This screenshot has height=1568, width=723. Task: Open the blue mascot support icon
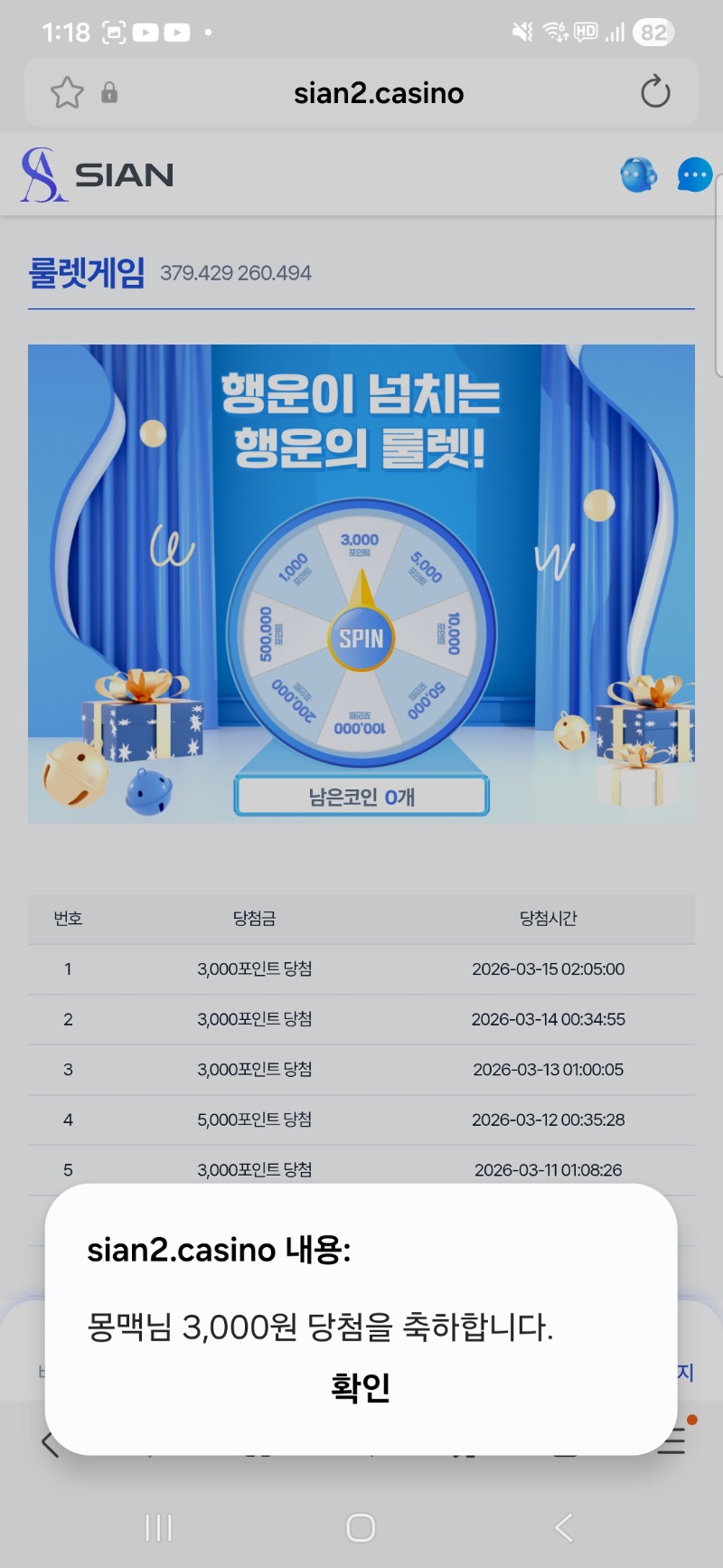[x=638, y=175]
